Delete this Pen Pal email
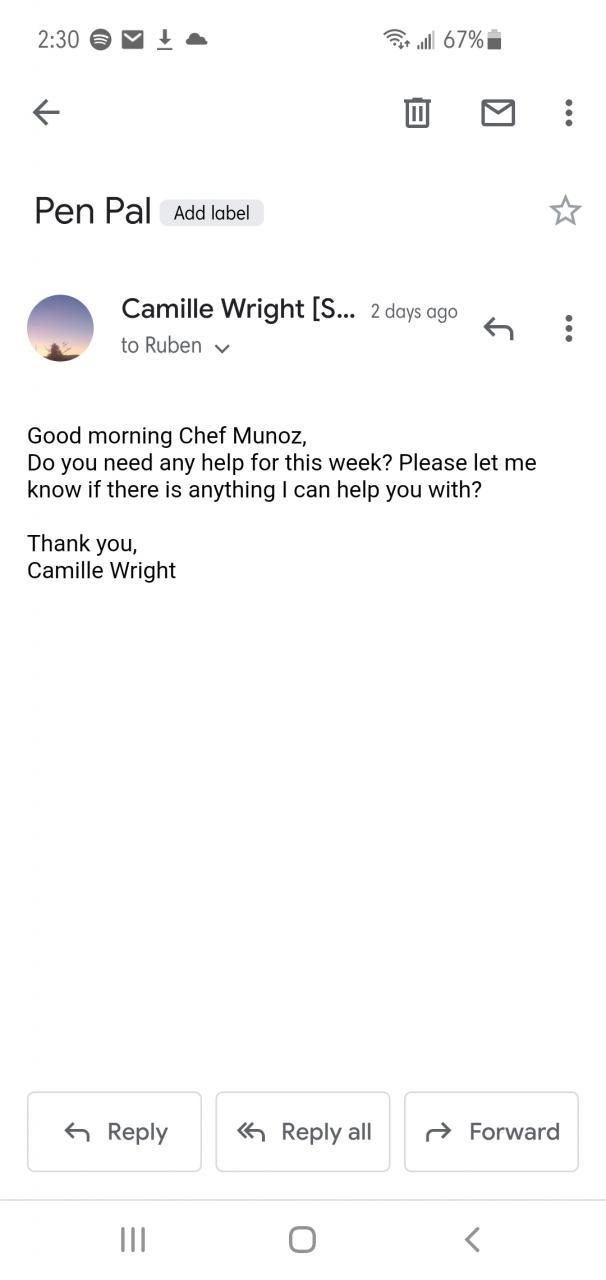The width and height of the screenshot is (606, 1280). pos(417,113)
